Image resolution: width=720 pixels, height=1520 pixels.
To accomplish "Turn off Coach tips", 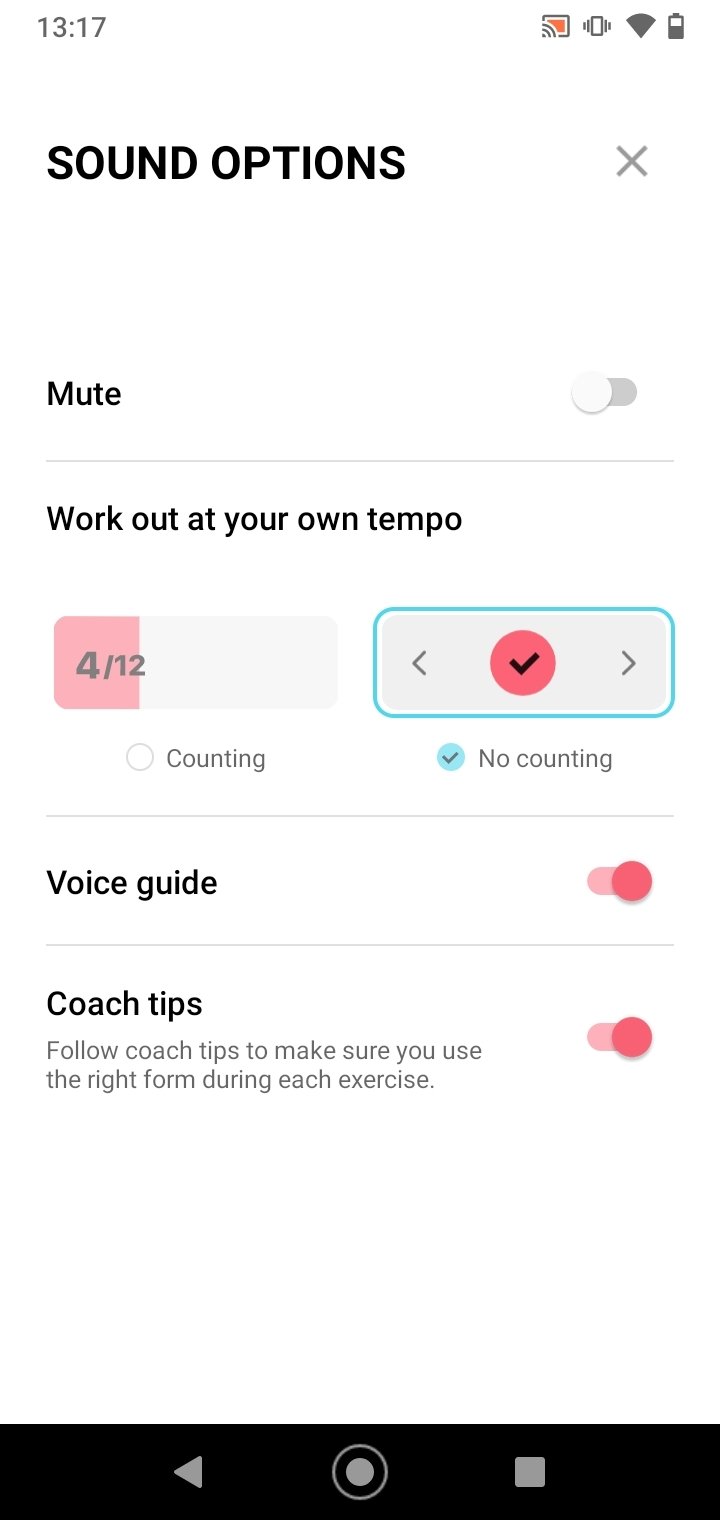I will click(x=619, y=1037).
